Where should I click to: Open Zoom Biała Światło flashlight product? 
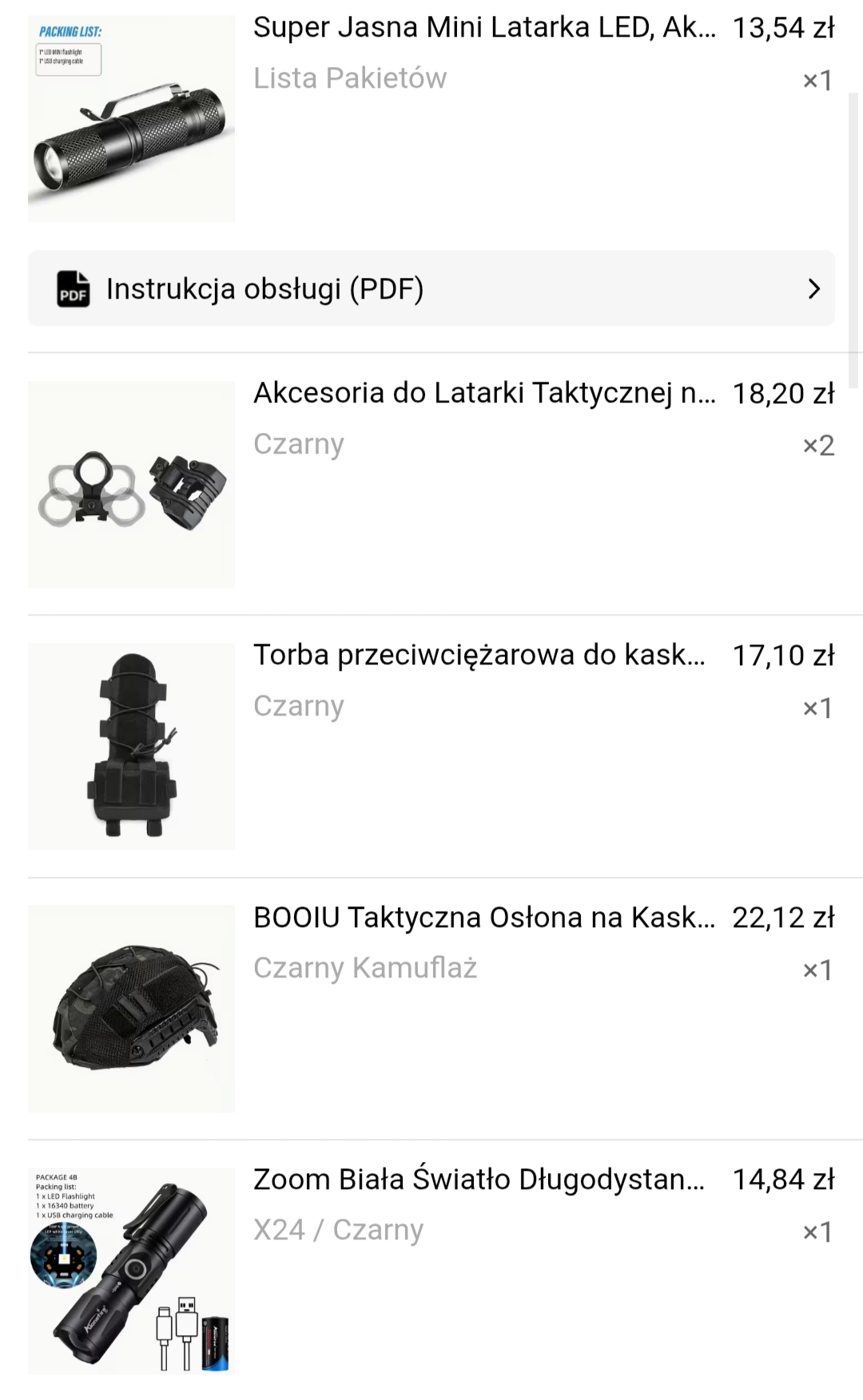coord(479,1180)
